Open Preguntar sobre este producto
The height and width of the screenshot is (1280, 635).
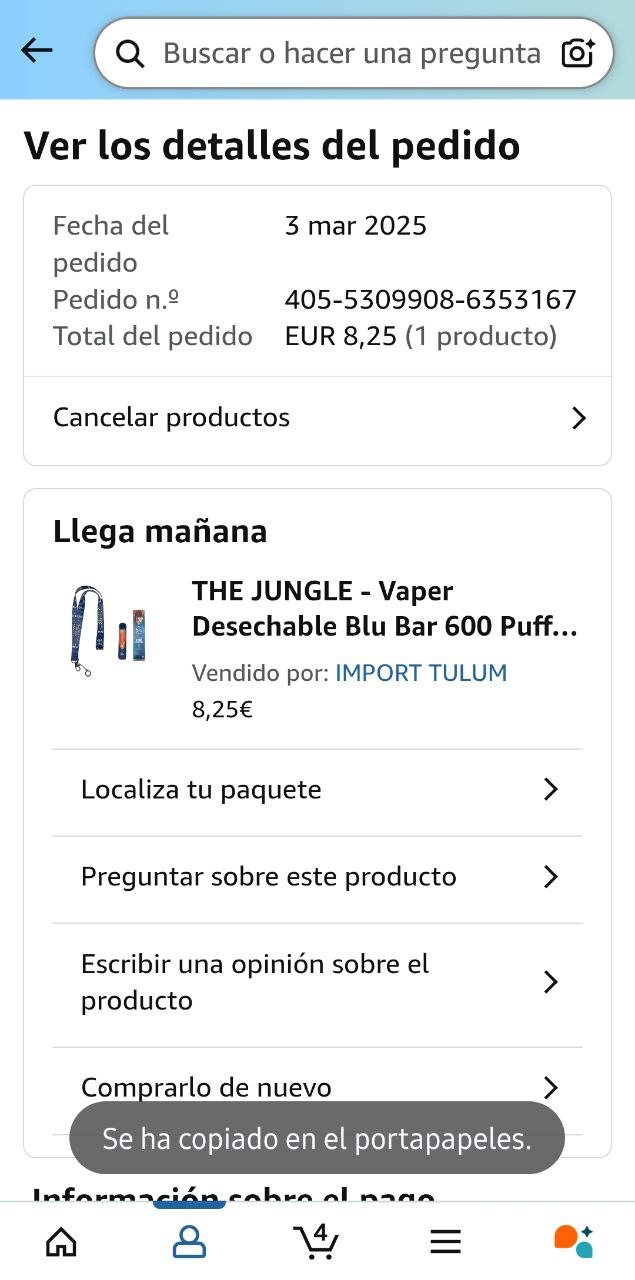pyautogui.click(x=317, y=877)
